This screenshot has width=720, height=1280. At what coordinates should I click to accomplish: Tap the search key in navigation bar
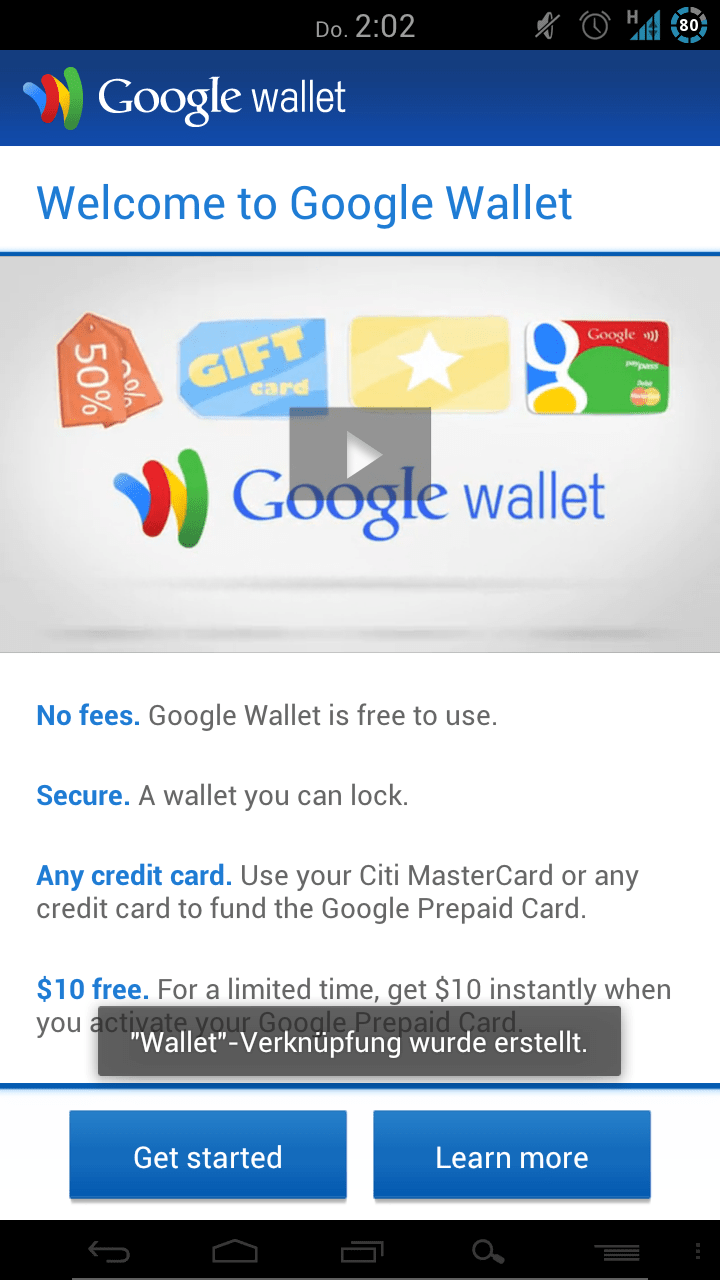(487, 1251)
